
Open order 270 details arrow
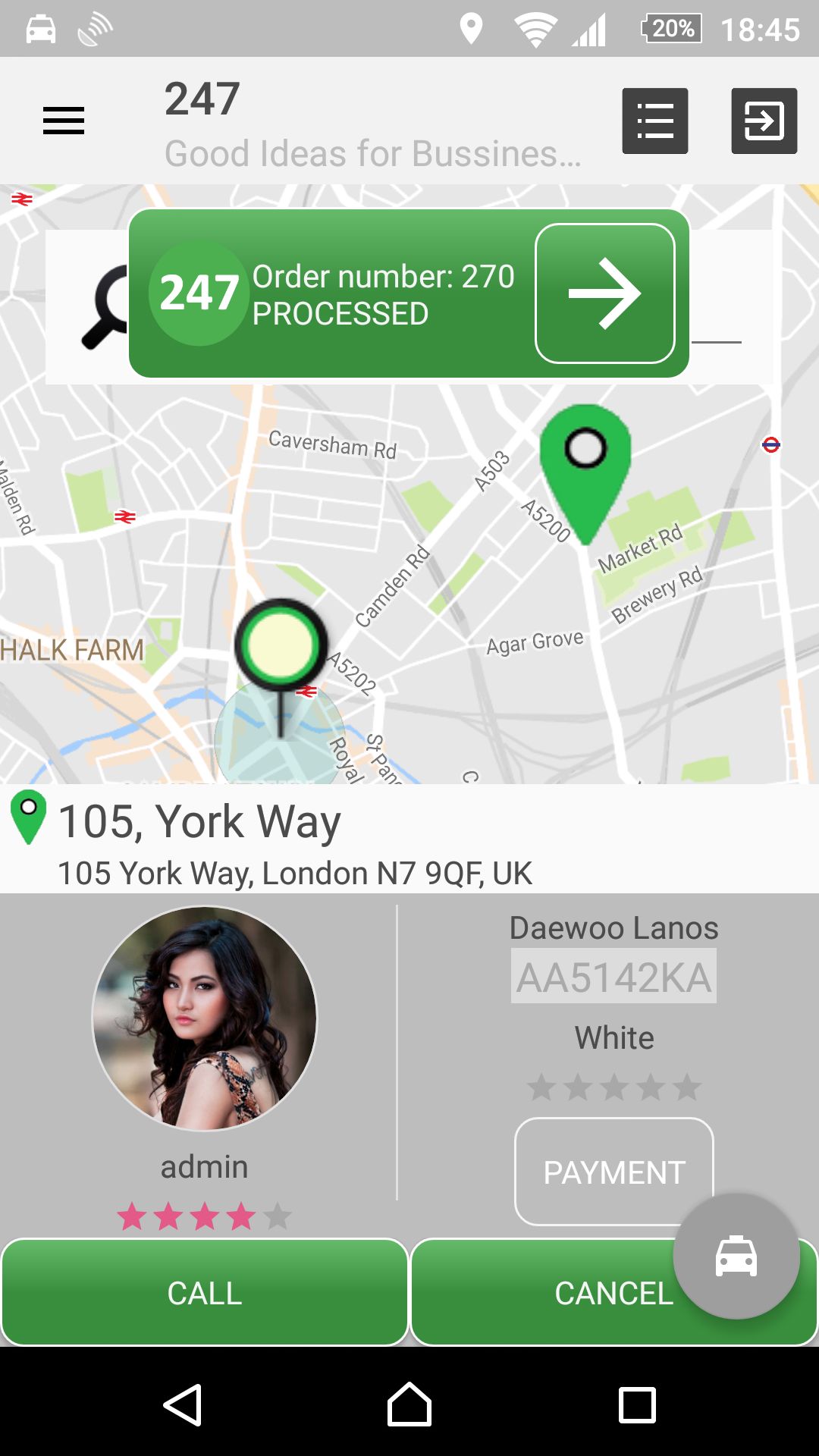tap(605, 293)
